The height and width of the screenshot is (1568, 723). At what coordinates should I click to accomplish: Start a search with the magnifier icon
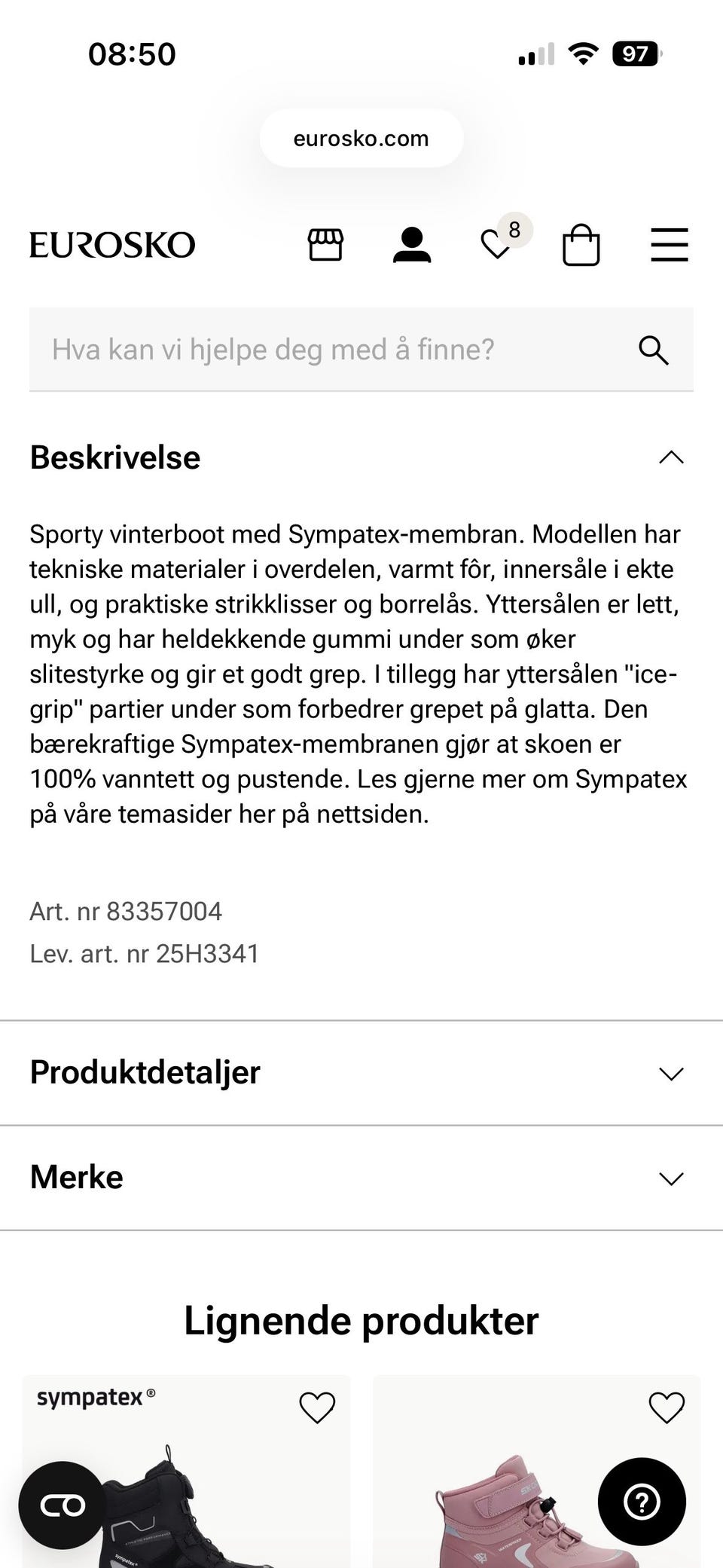coord(652,349)
